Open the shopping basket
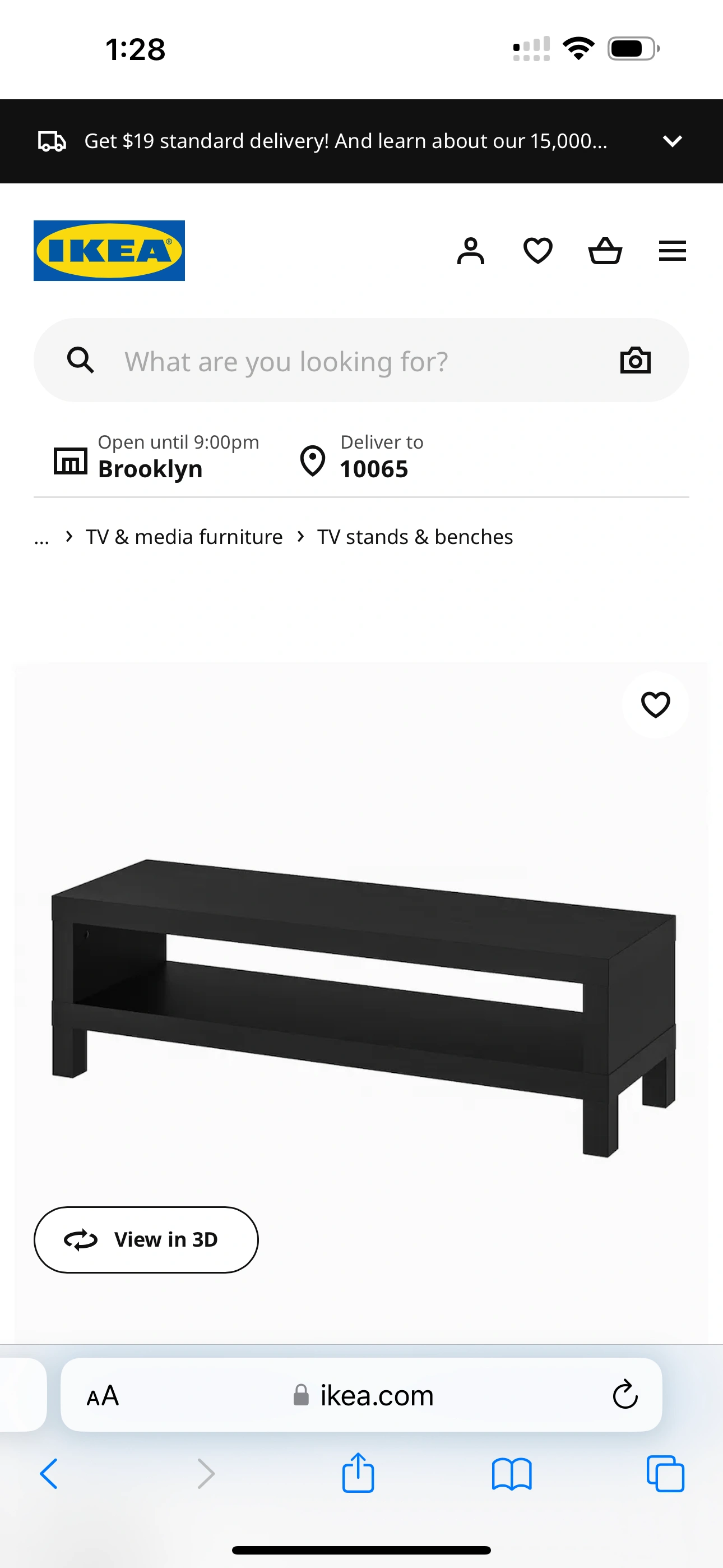This screenshot has width=723, height=1568. [605, 251]
